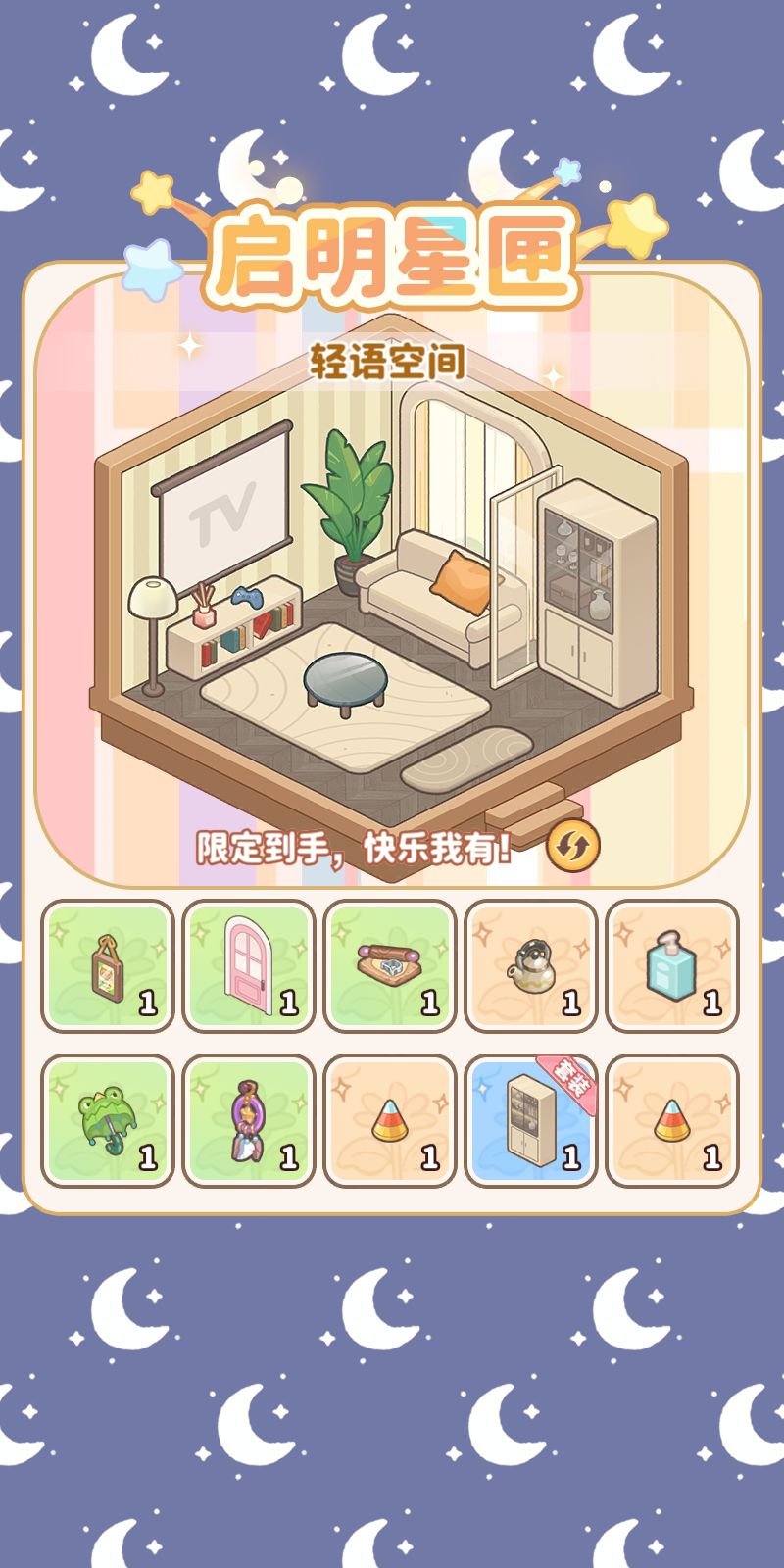Tap the orange refresh arrows icon
784x1568 pixels.
point(573,846)
